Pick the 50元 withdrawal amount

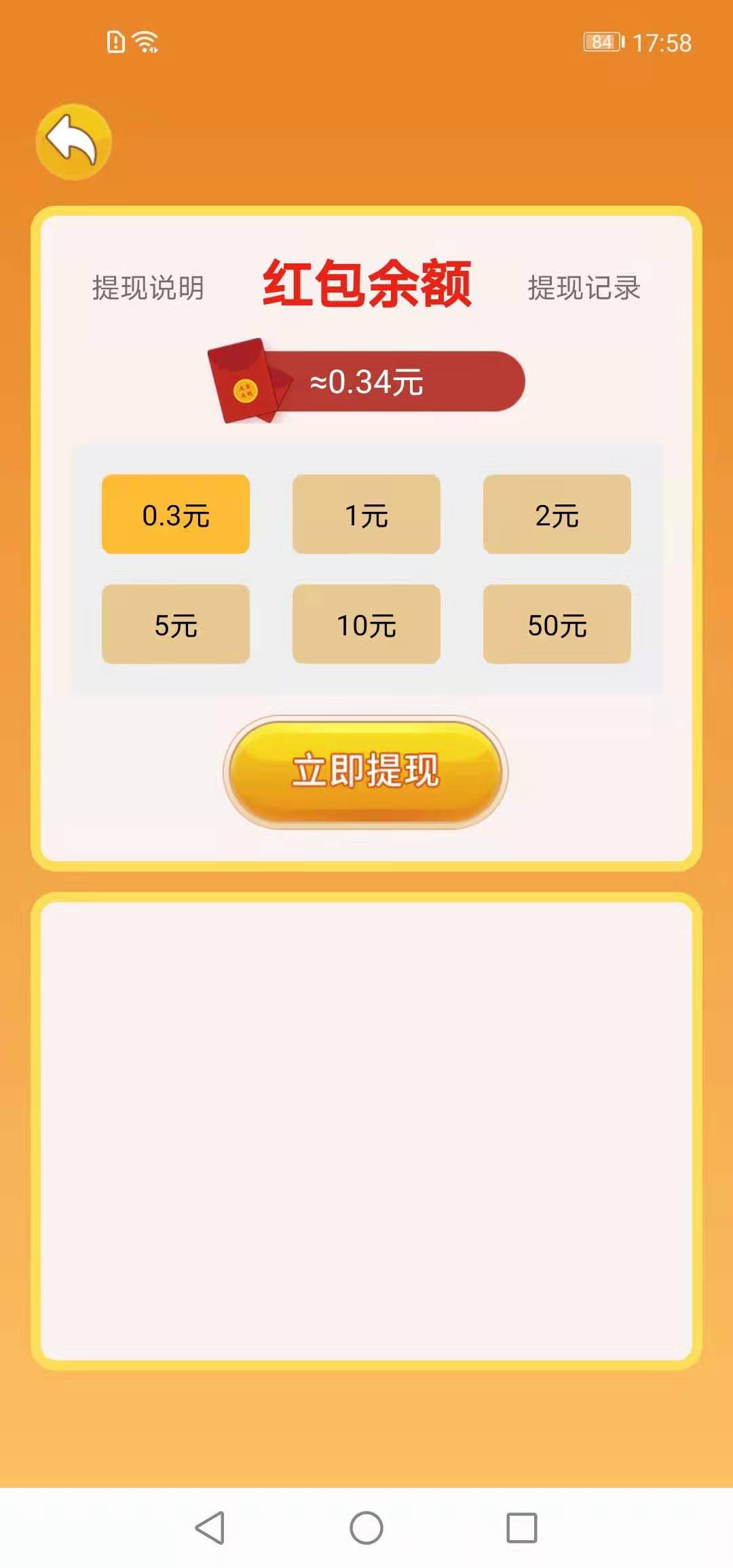point(557,624)
